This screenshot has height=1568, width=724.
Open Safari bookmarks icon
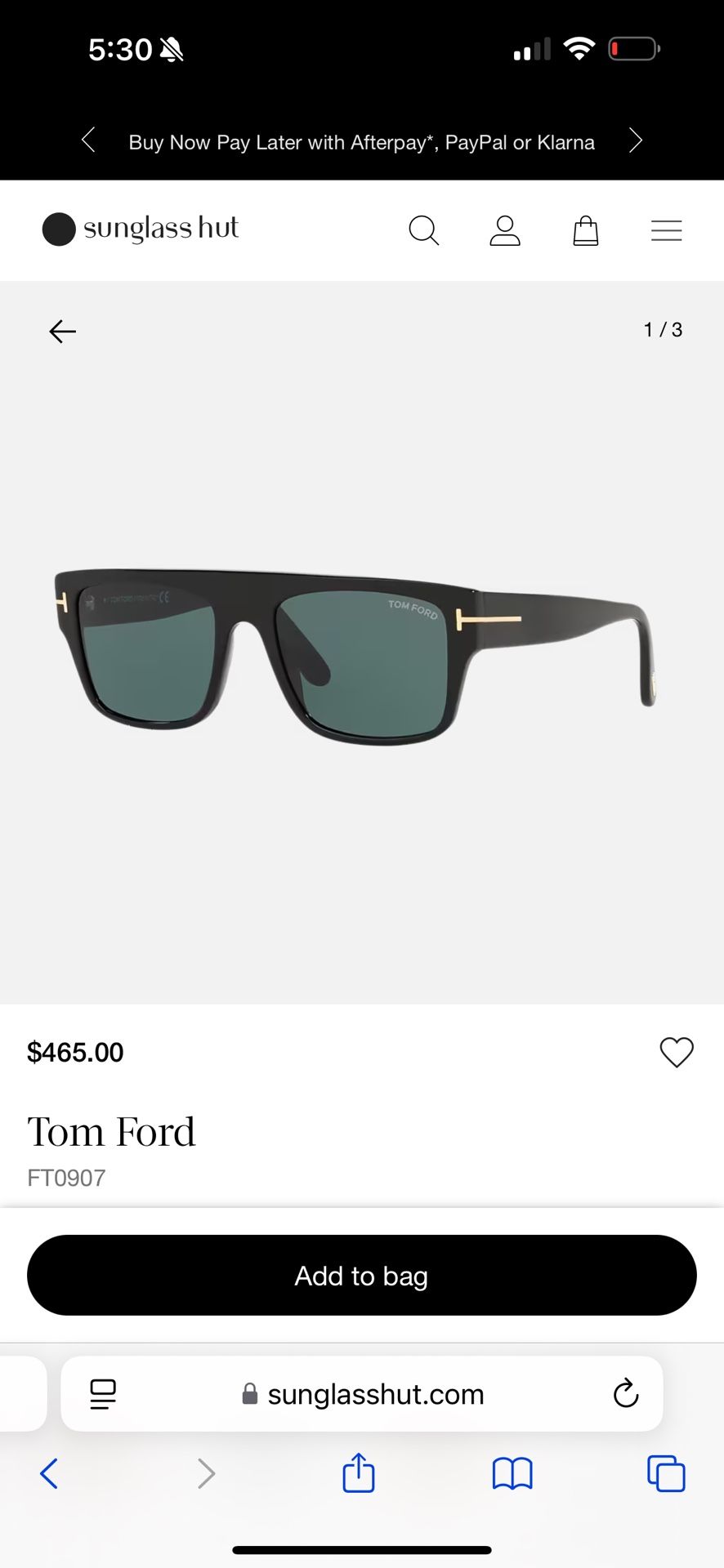512,1474
